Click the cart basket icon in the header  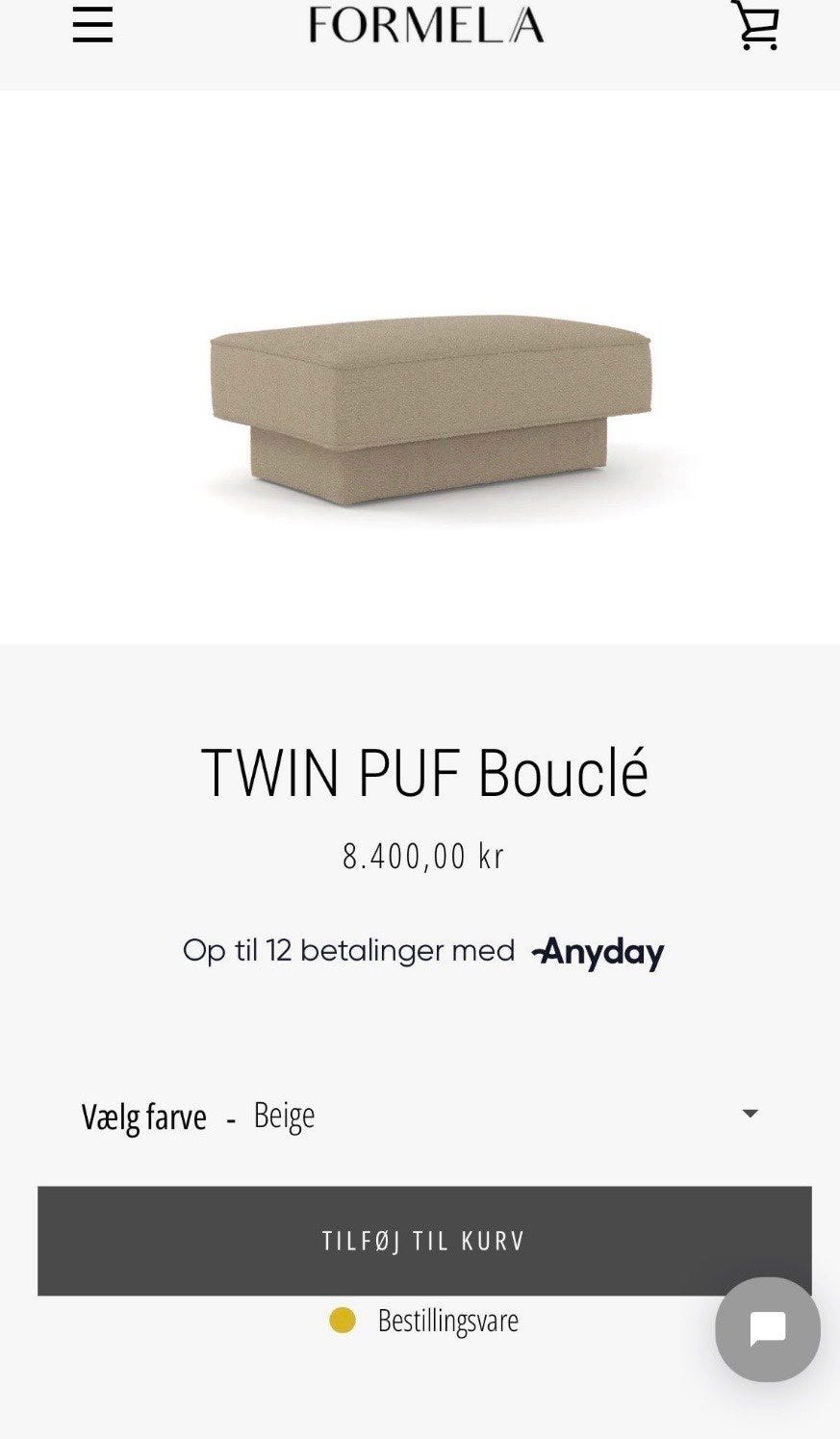(757, 26)
